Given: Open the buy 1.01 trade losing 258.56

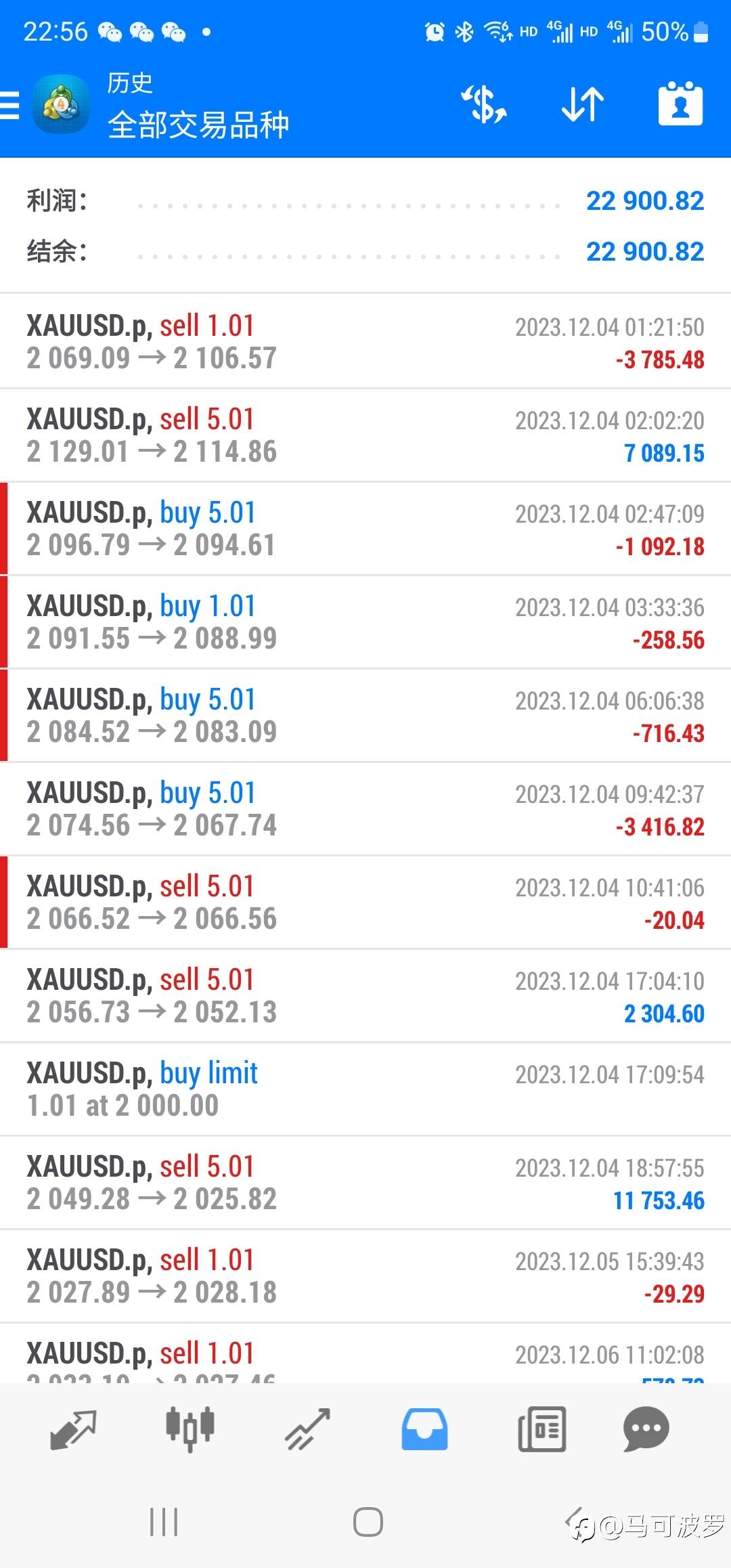Looking at the screenshot, I should (365, 622).
